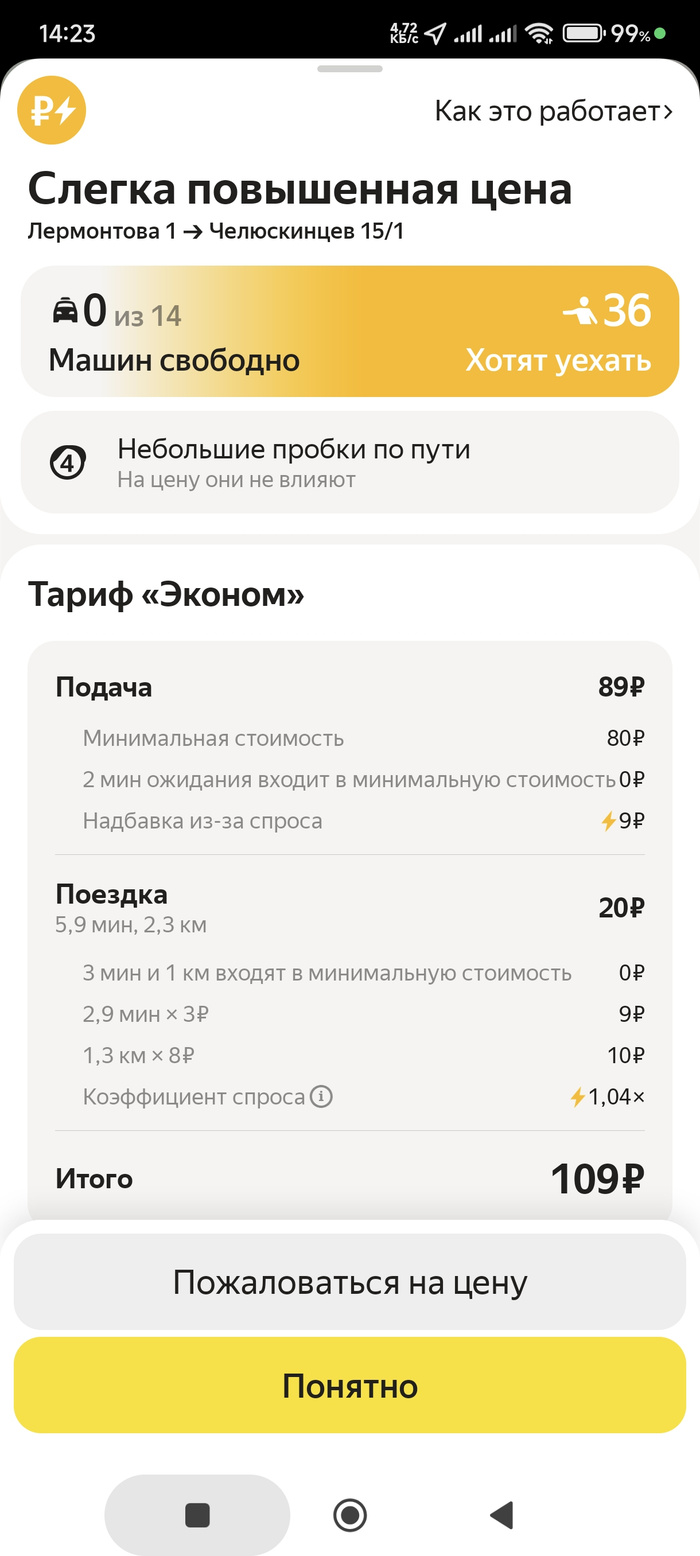700x1556 pixels.
Task: Tap the "Пожаловаться на цену" button
Action: point(350,1282)
